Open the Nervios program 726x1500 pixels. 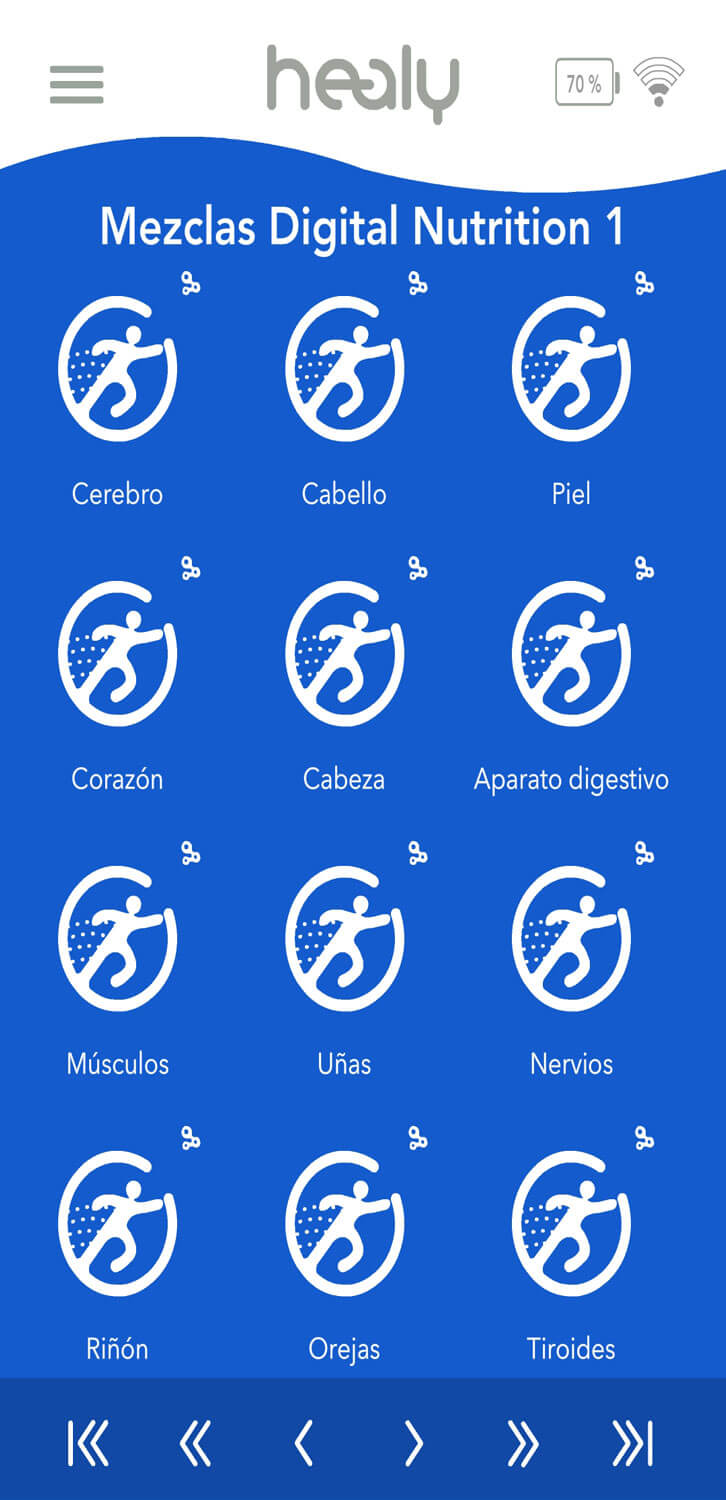pos(571,940)
